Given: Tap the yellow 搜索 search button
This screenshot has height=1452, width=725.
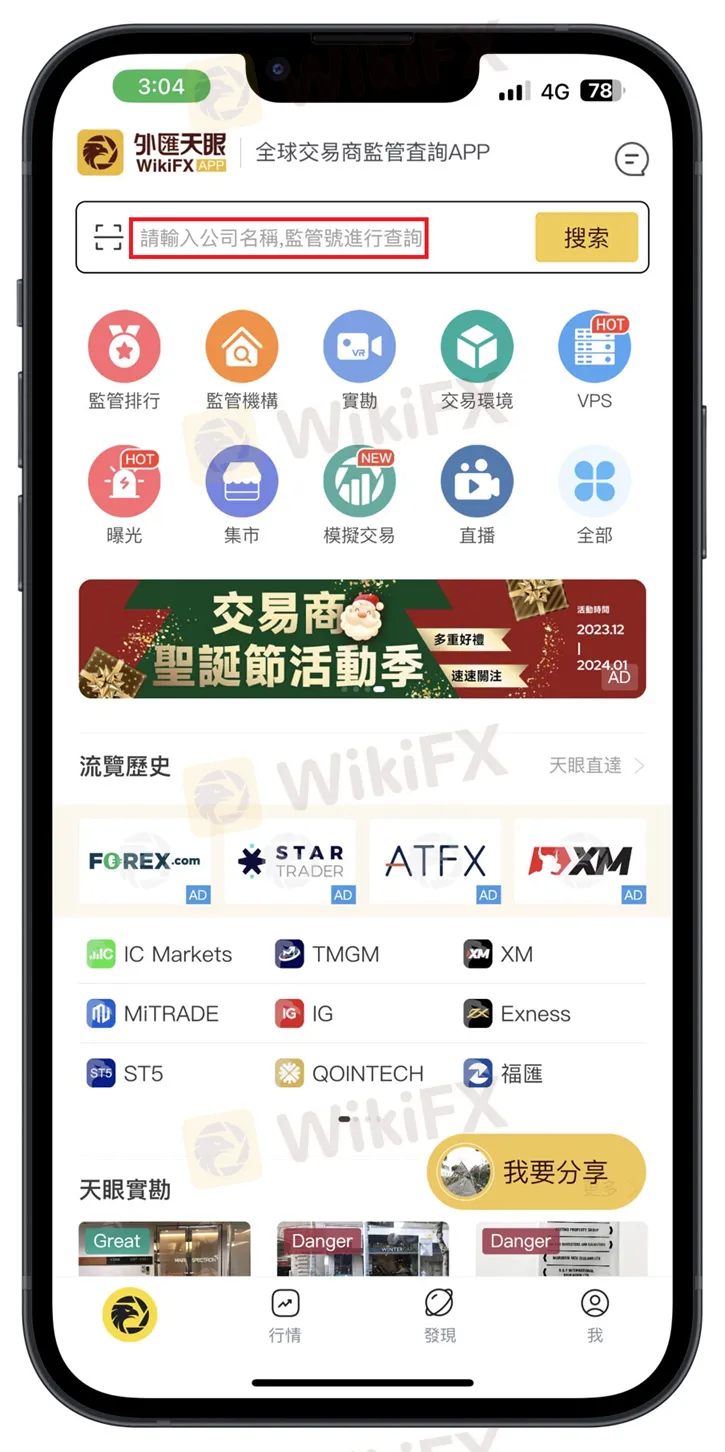Looking at the screenshot, I should (x=586, y=238).
